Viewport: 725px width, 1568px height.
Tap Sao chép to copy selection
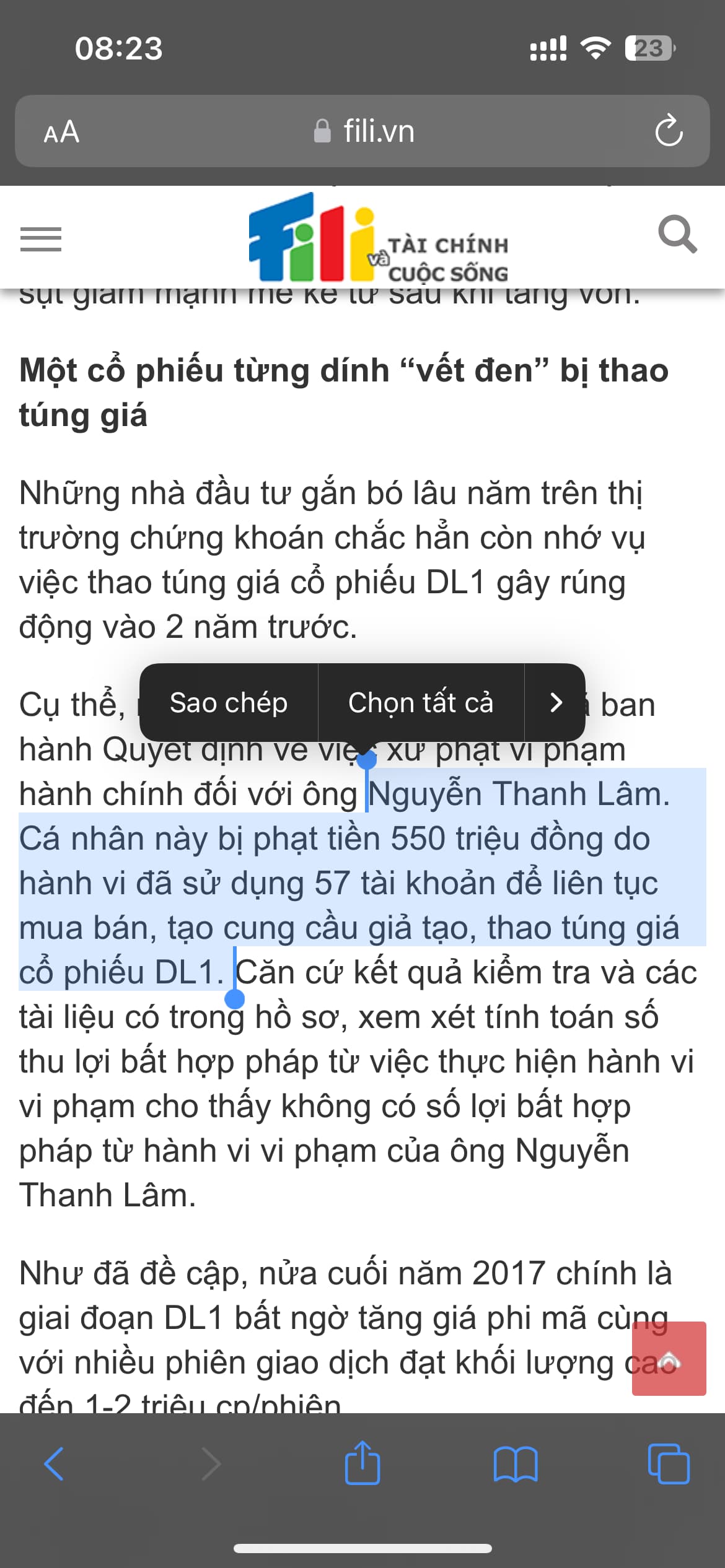click(x=229, y=702)
